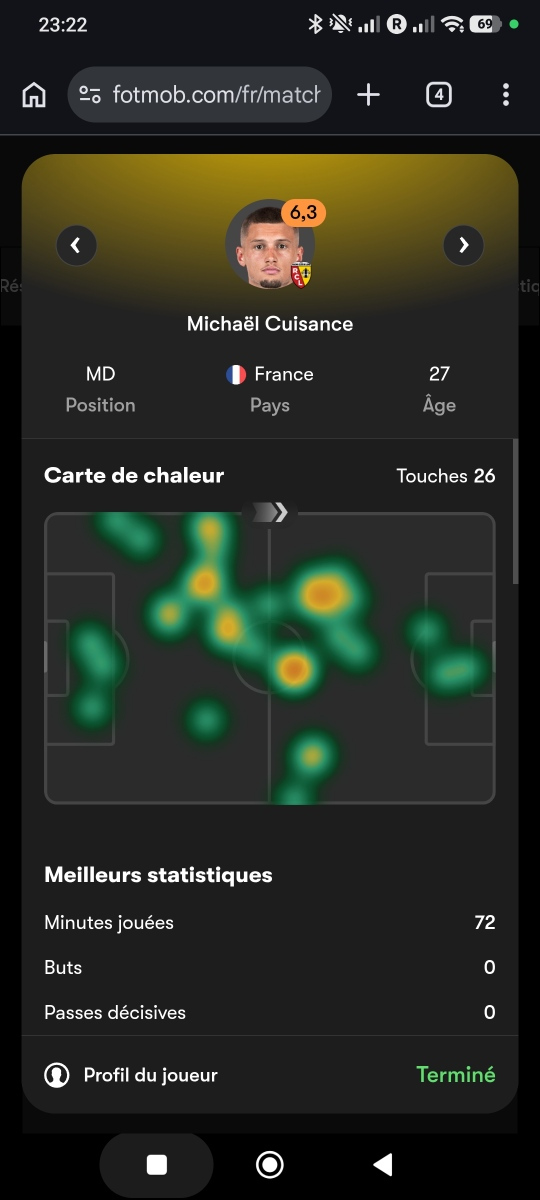Open a new browser tab
The height and width of the screenshot is (1200, 540).
click(x=369, y=95)
